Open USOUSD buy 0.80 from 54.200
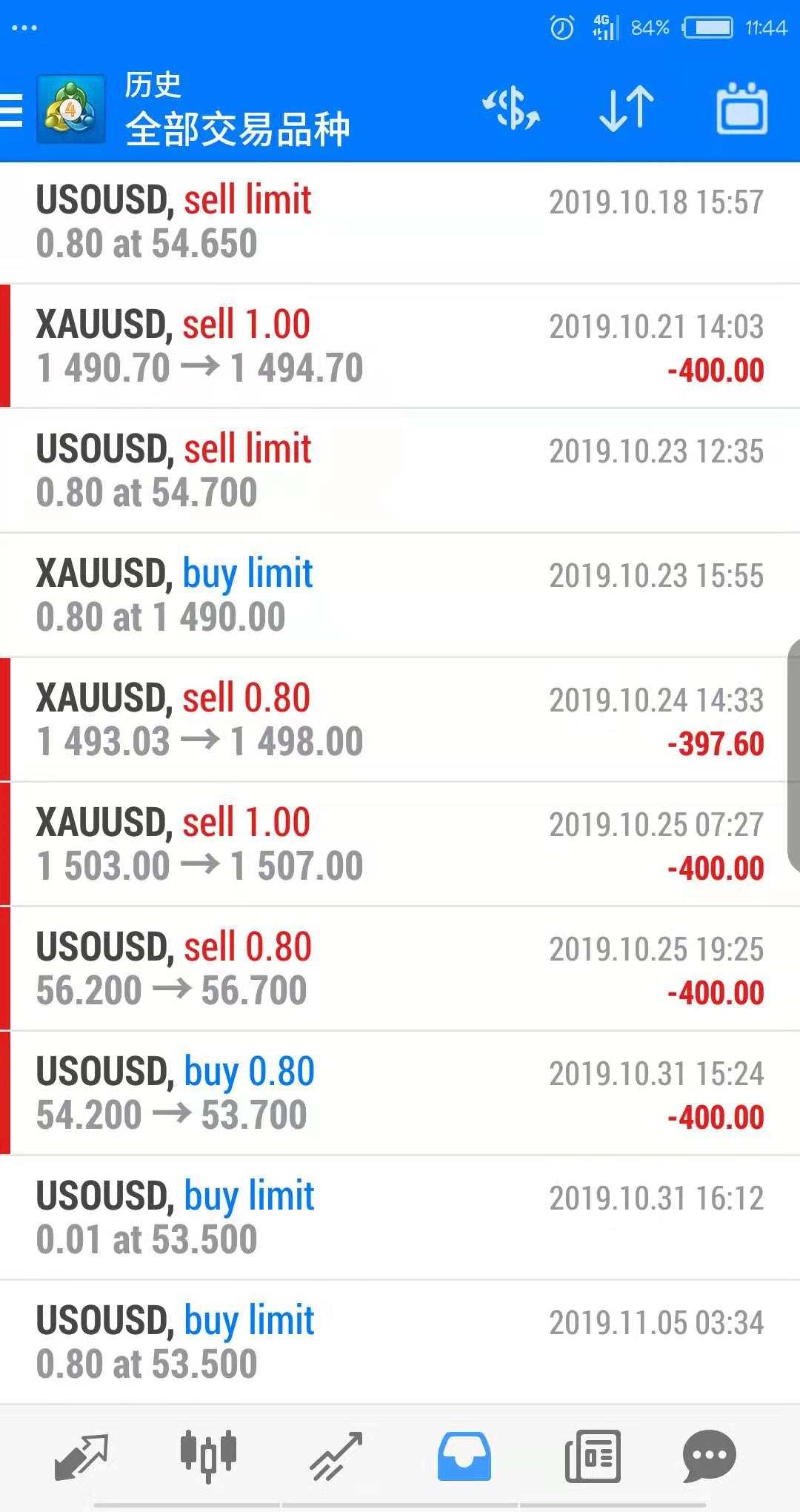This screenshot has height=1512, width=800. pyautogui.click(x=400, y=1093)
